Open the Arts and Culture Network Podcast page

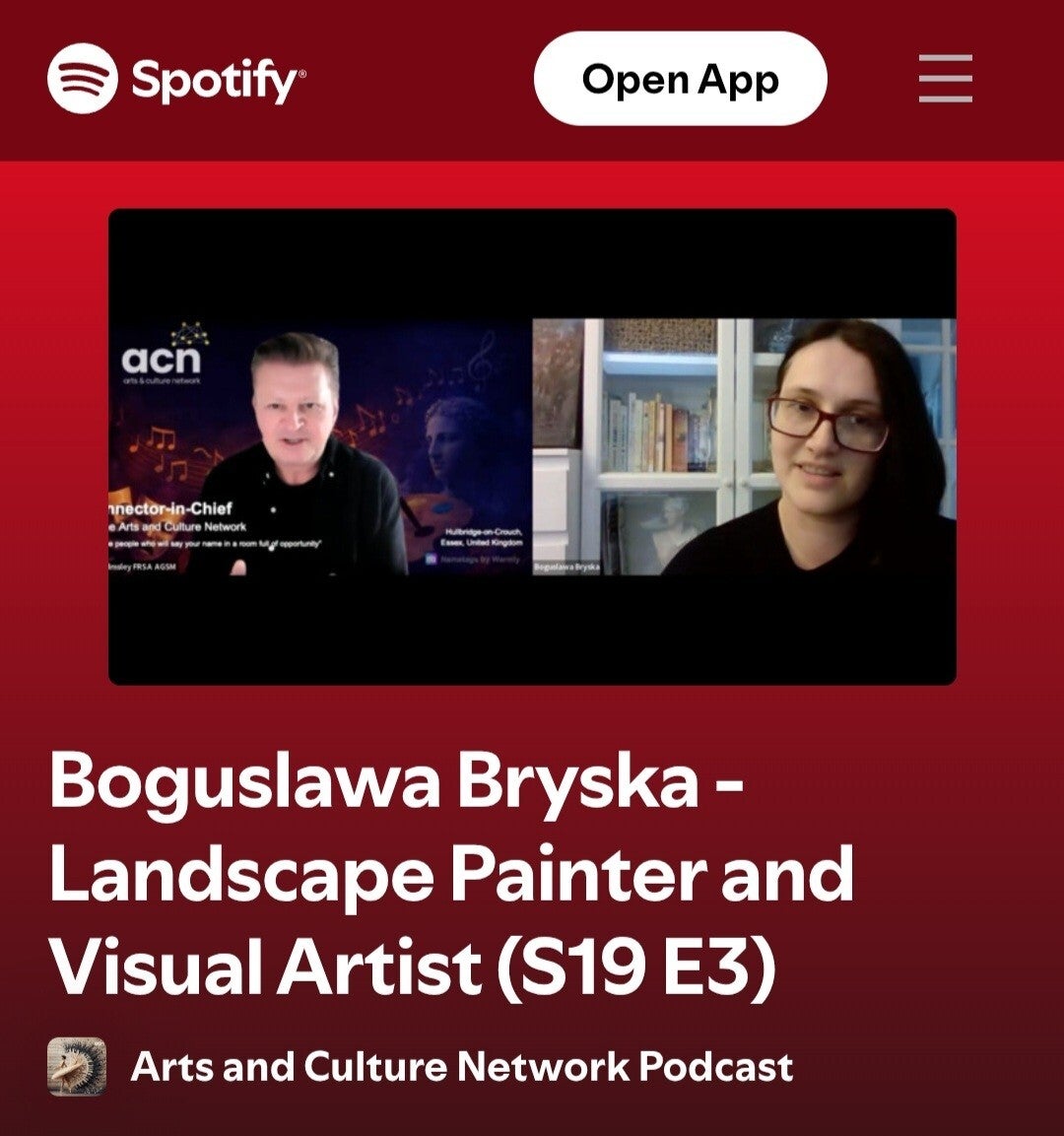[x=462, y=1066]
